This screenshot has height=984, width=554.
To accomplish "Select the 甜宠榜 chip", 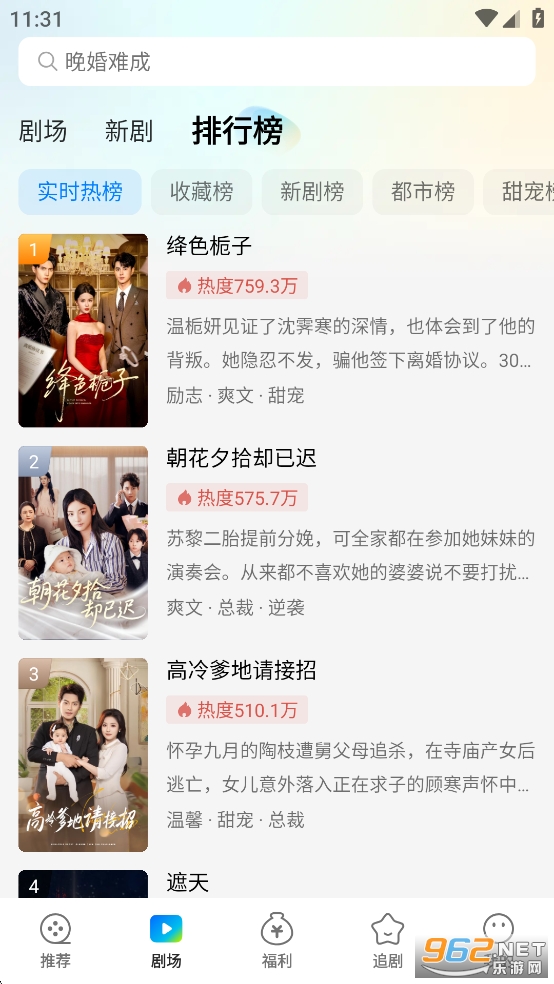I will (x=519, y=192).
